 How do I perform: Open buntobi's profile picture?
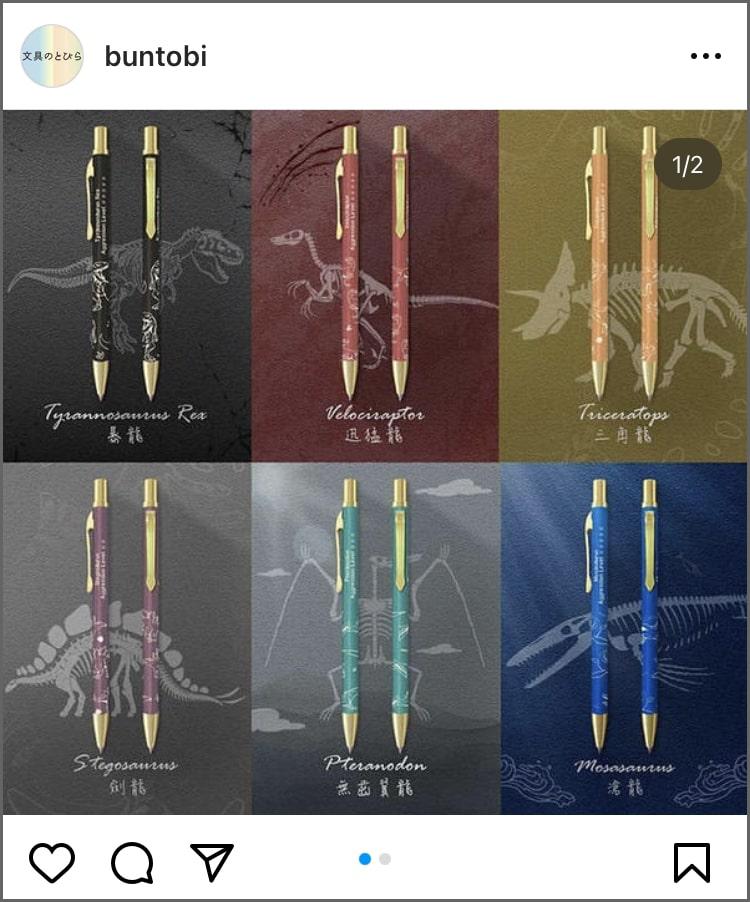point(52,56)
